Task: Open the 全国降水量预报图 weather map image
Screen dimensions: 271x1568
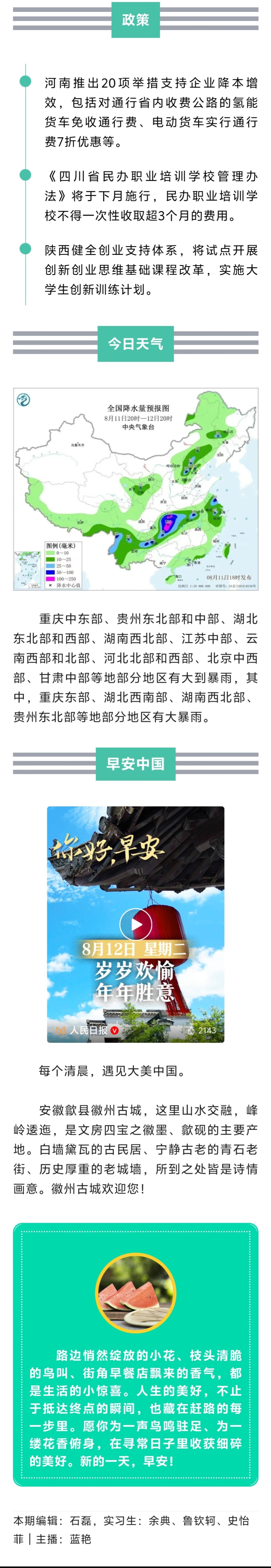Action: pos(135,489)
